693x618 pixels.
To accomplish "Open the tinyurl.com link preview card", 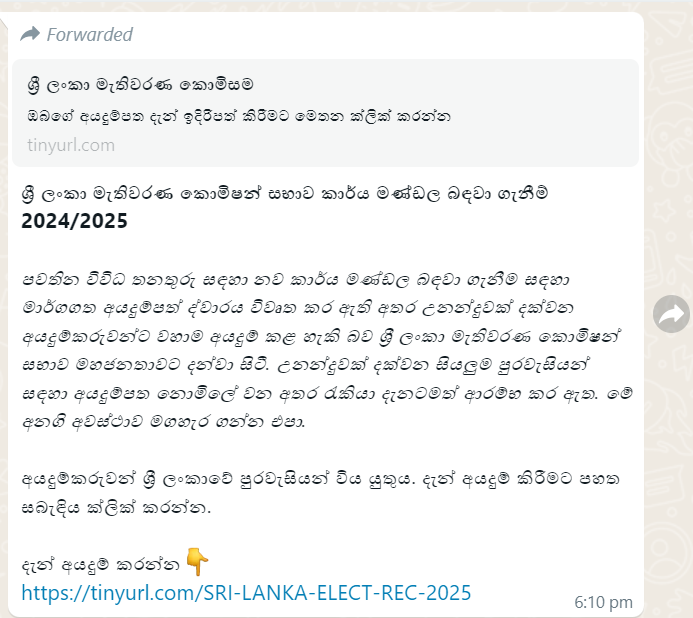I will [322, 113].
